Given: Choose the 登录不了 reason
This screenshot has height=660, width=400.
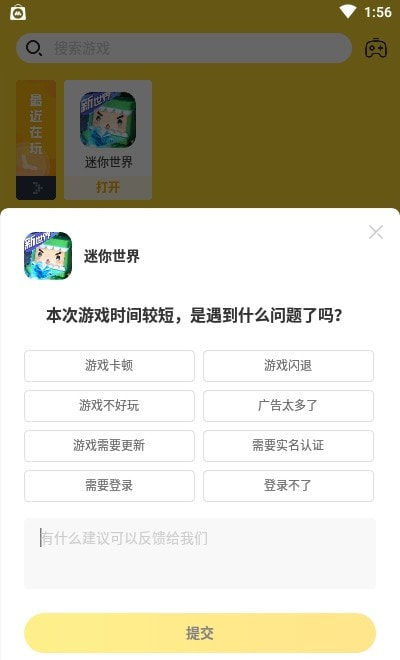Looking at the screenshot, I should (x=288, y=486).
